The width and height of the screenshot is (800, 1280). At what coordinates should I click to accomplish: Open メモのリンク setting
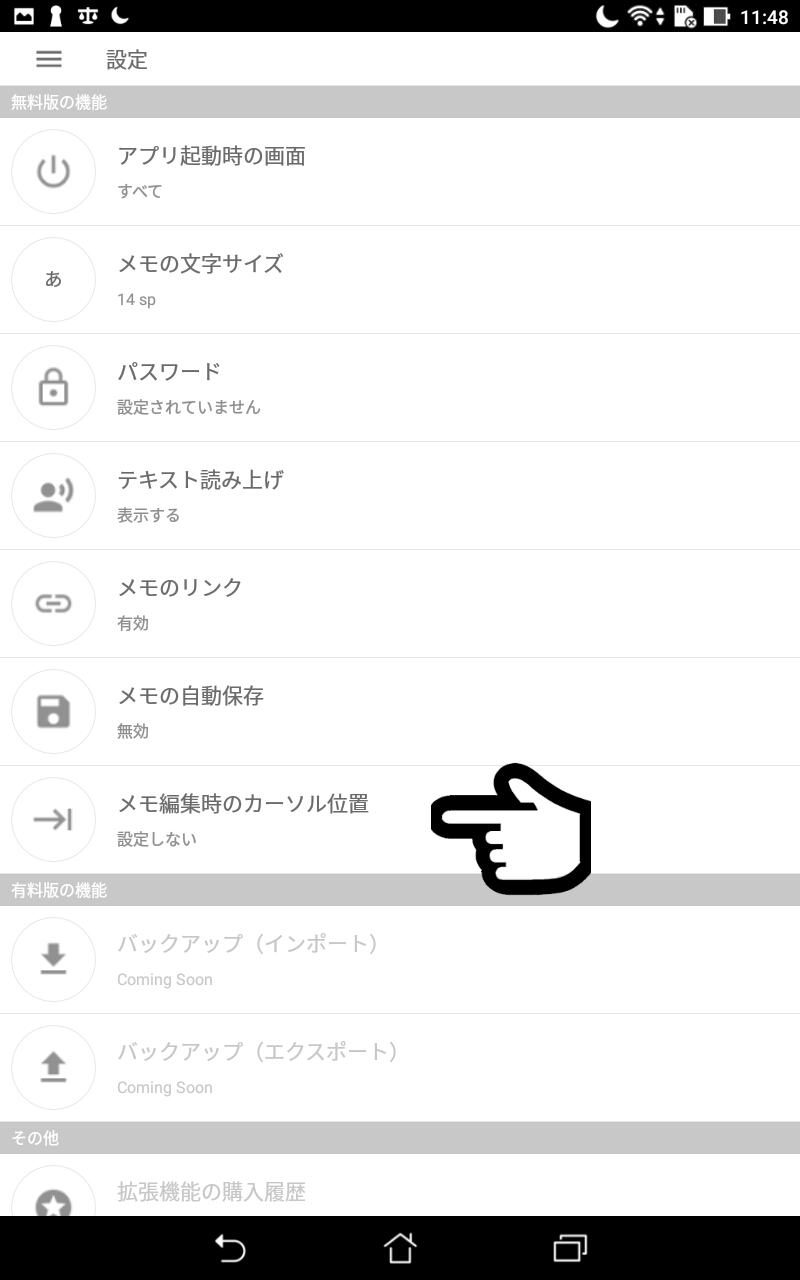pos(400,604)
